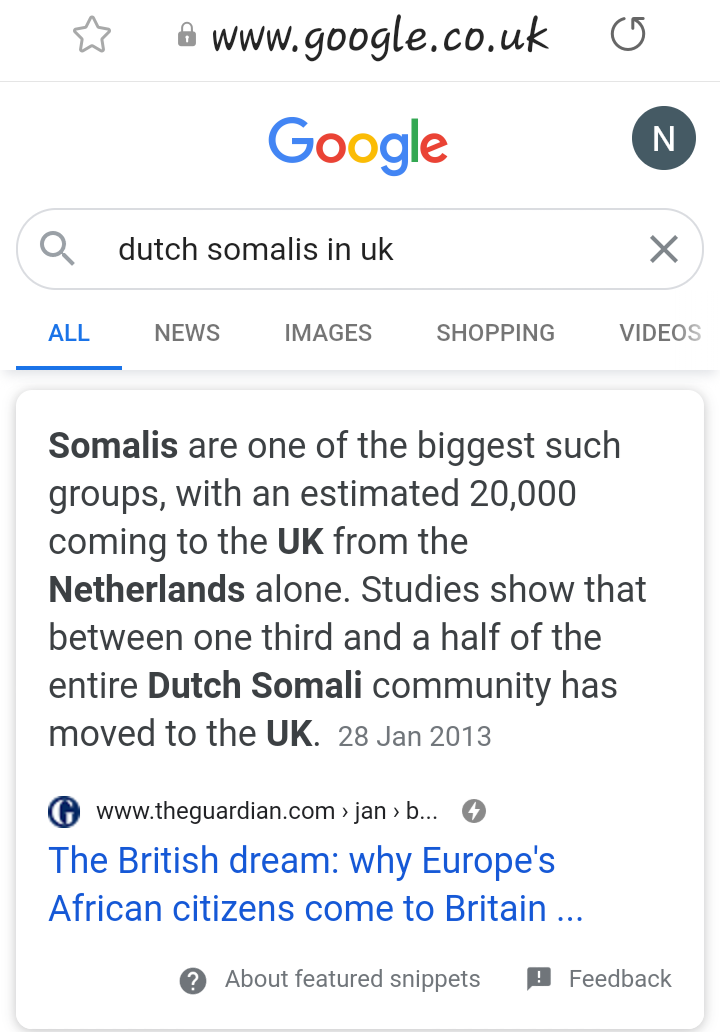Open the account profile avatar N
720x1032 pixels.
(664, 138)
